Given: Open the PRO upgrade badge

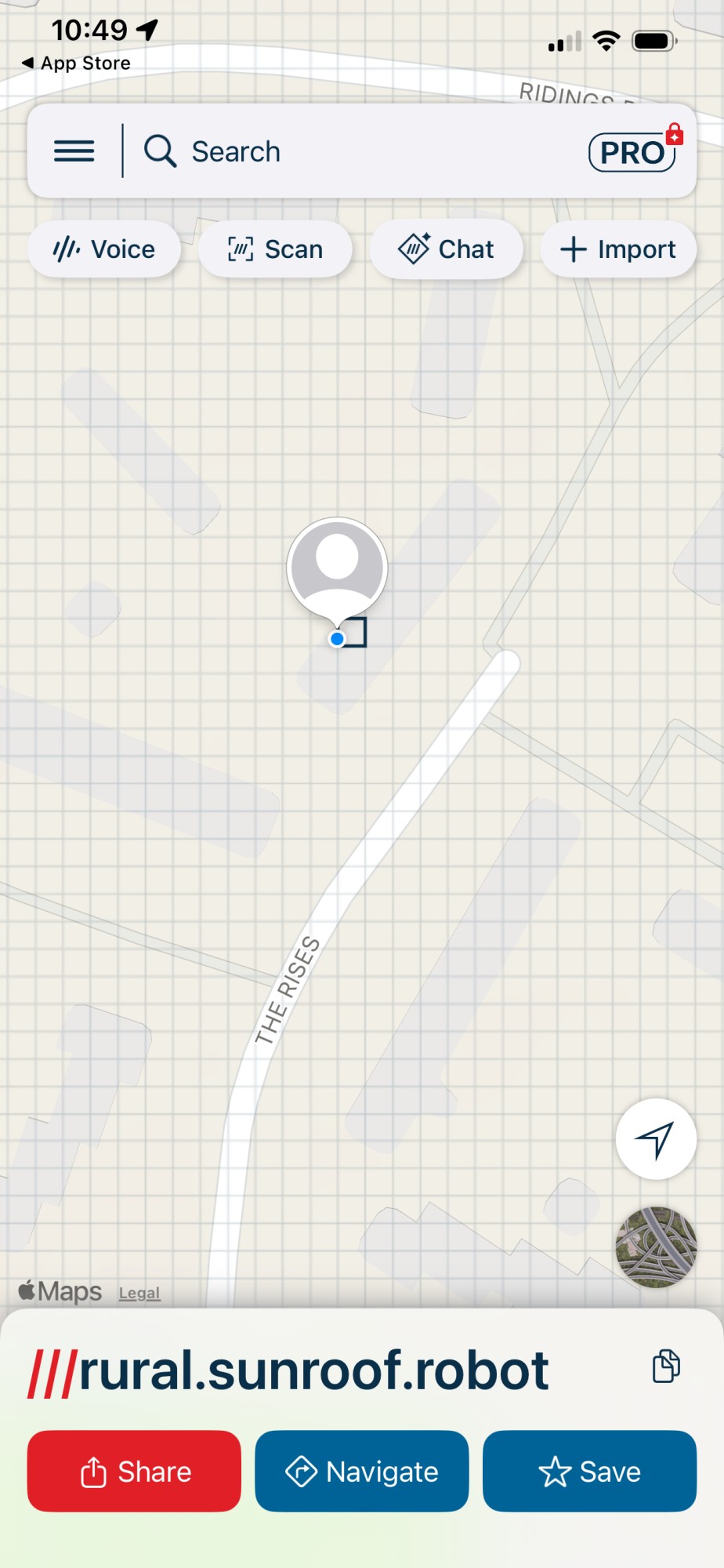Looking at the screenshot, I should (x=633, y=151).
